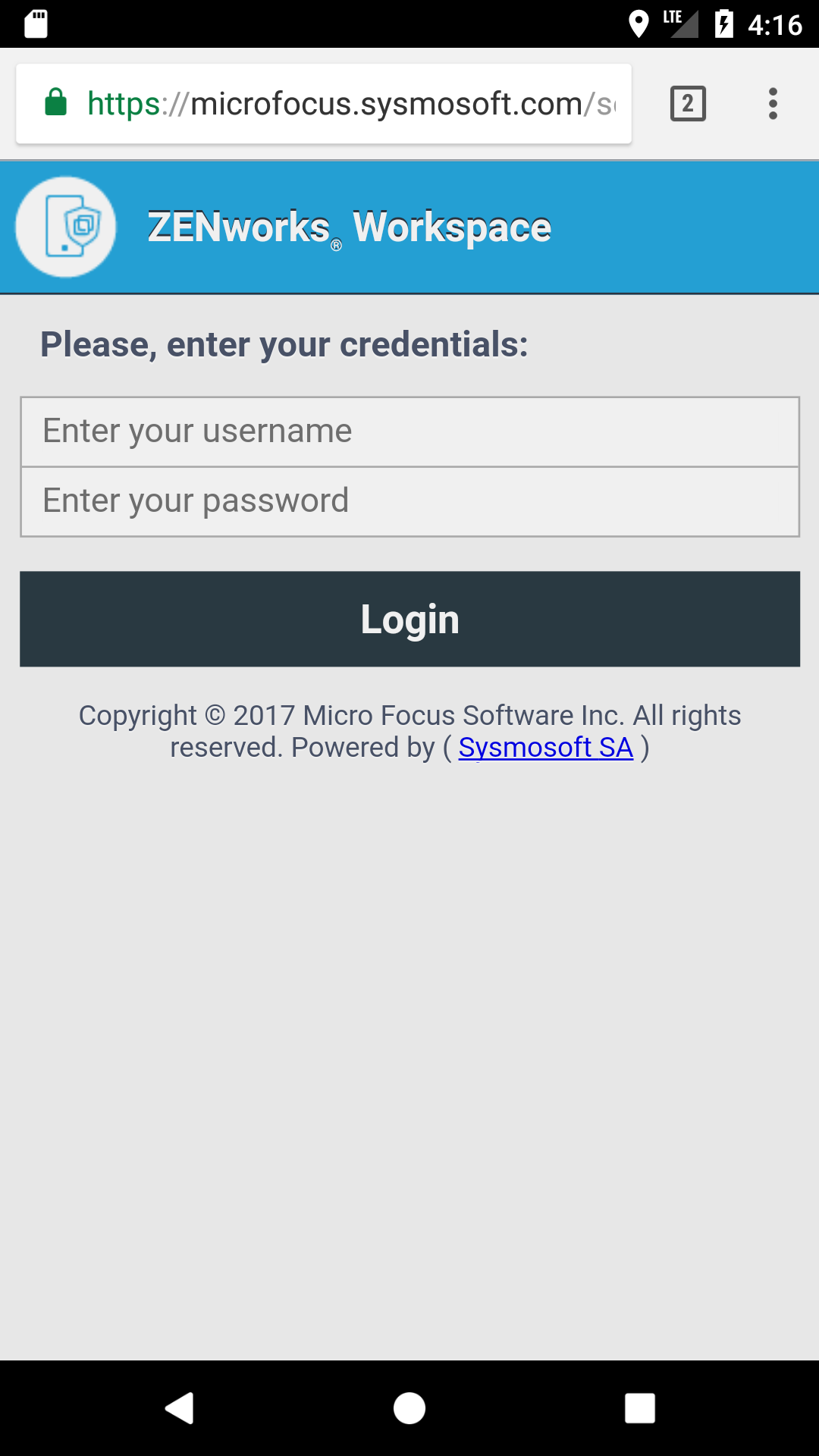
Task: Click inside the username entry field
Action: [409, 430]
